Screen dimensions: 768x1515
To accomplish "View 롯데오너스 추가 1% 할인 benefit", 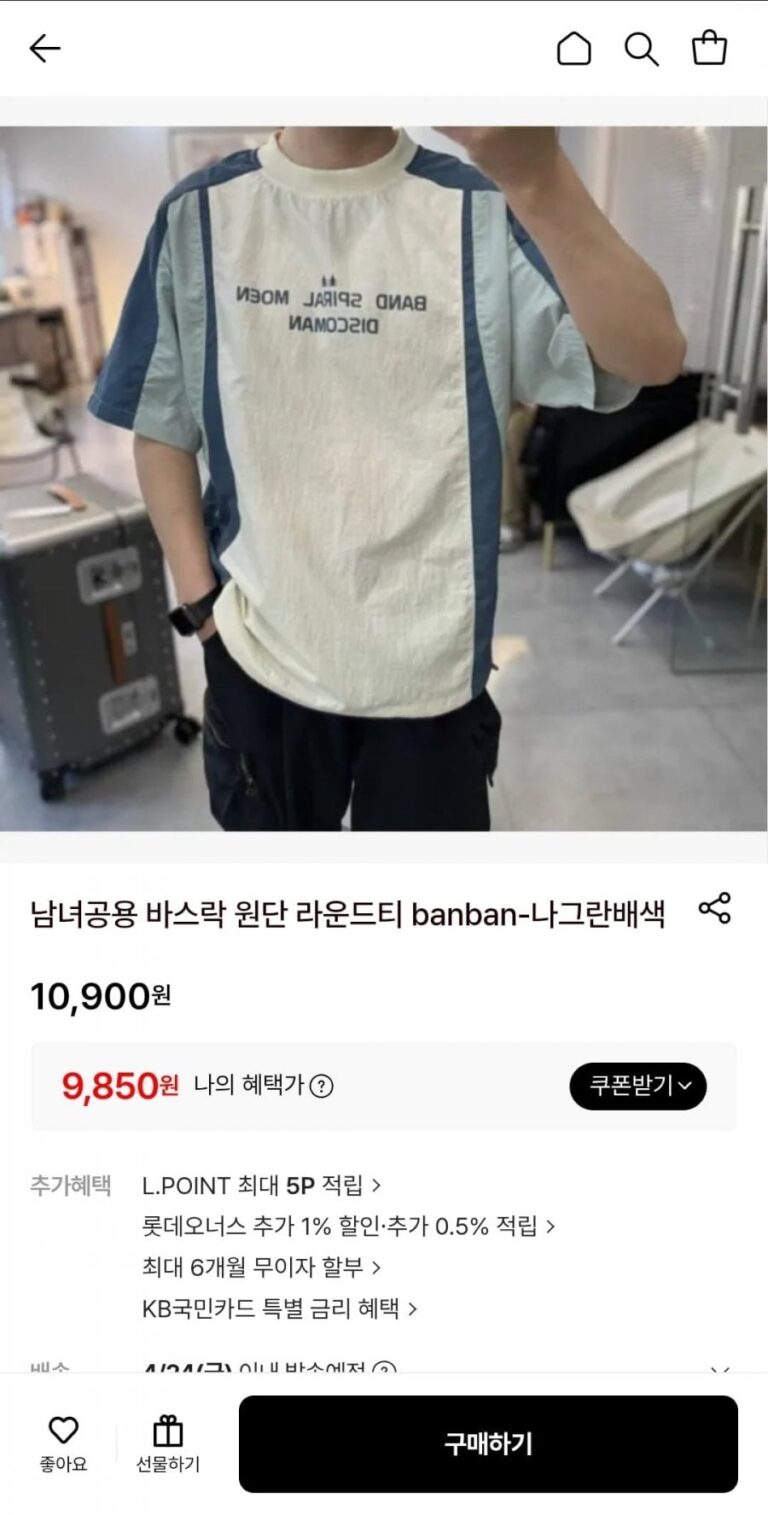I will [348, 1226].
